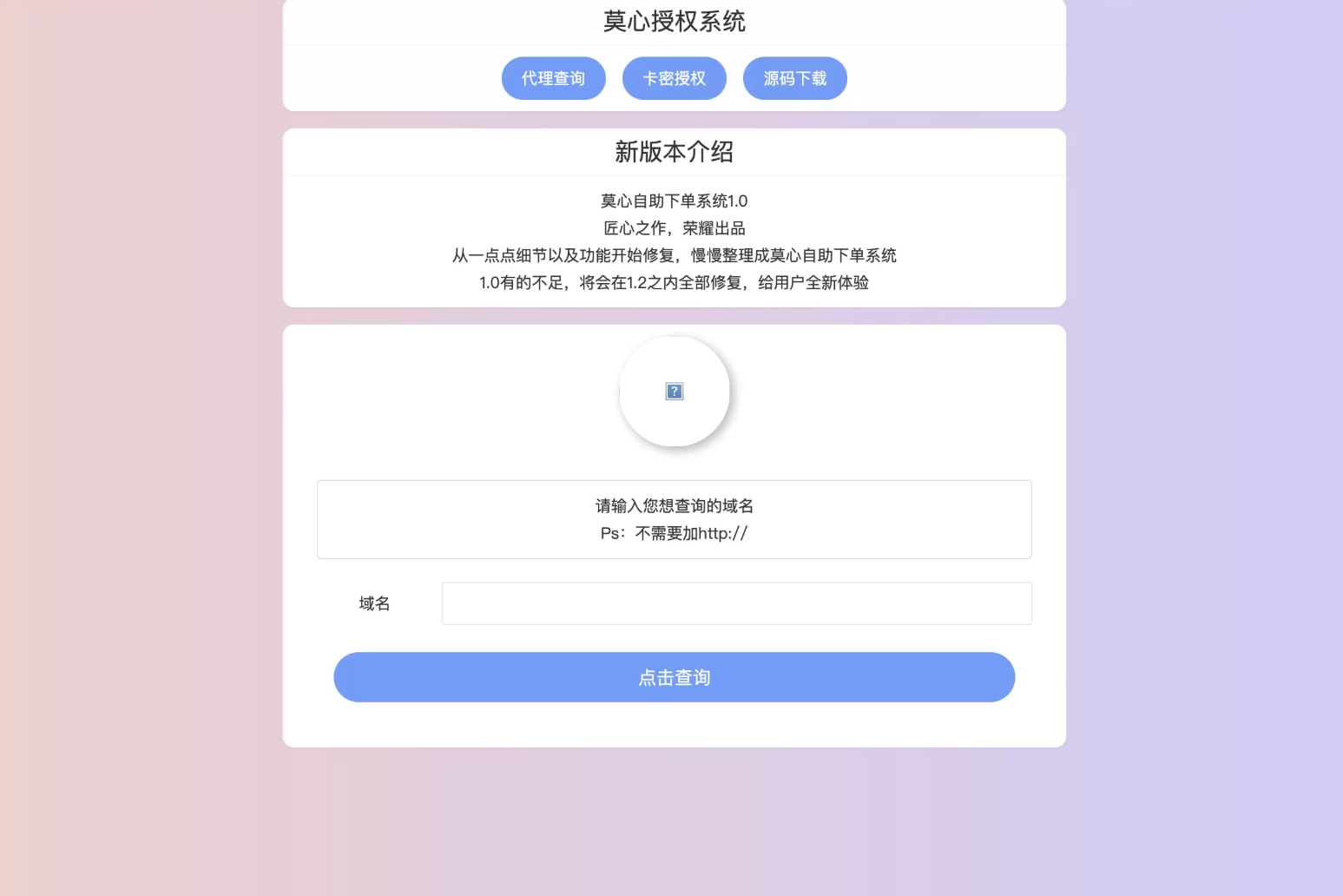Select the 源码下载 button

794,78
